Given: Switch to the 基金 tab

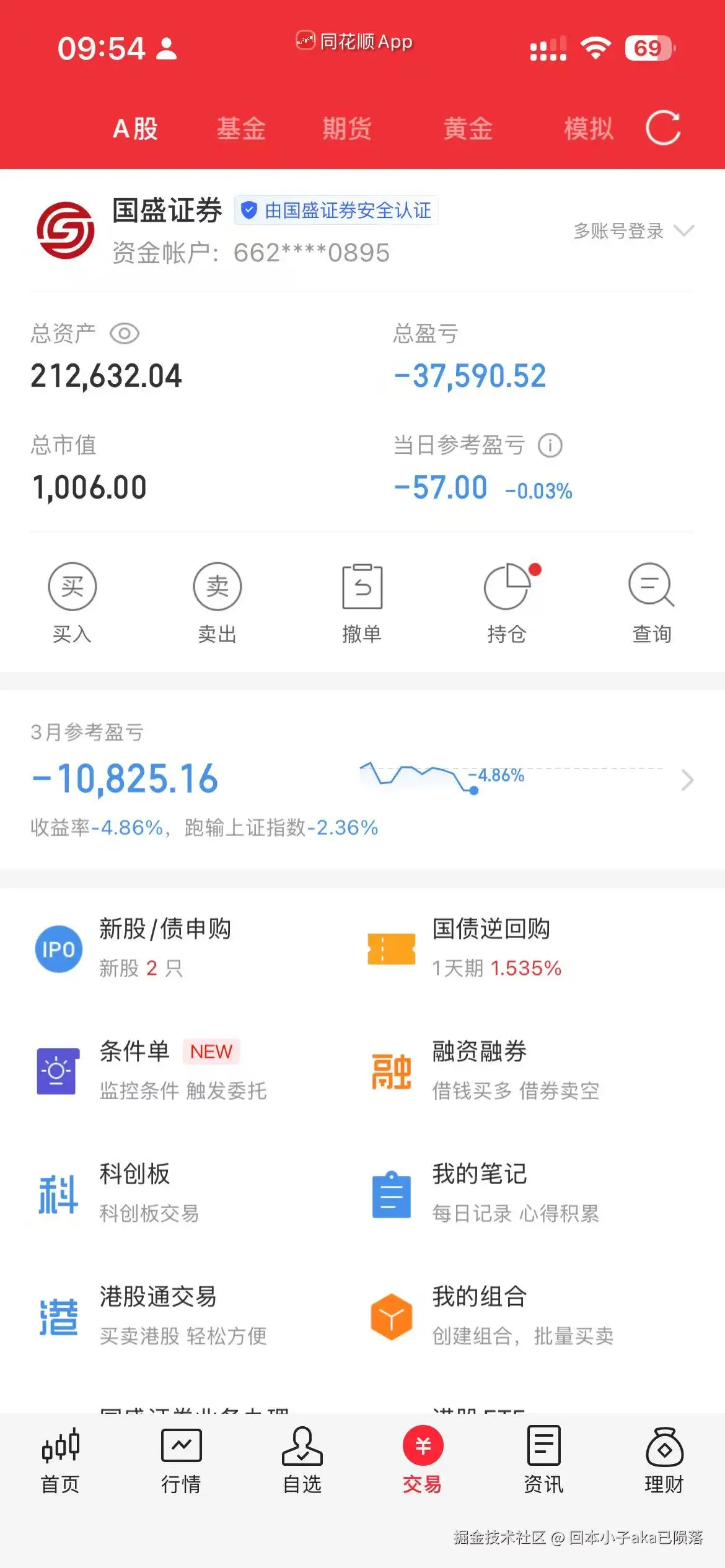Looking at the screenshot, I should click(x=242, y=128).
